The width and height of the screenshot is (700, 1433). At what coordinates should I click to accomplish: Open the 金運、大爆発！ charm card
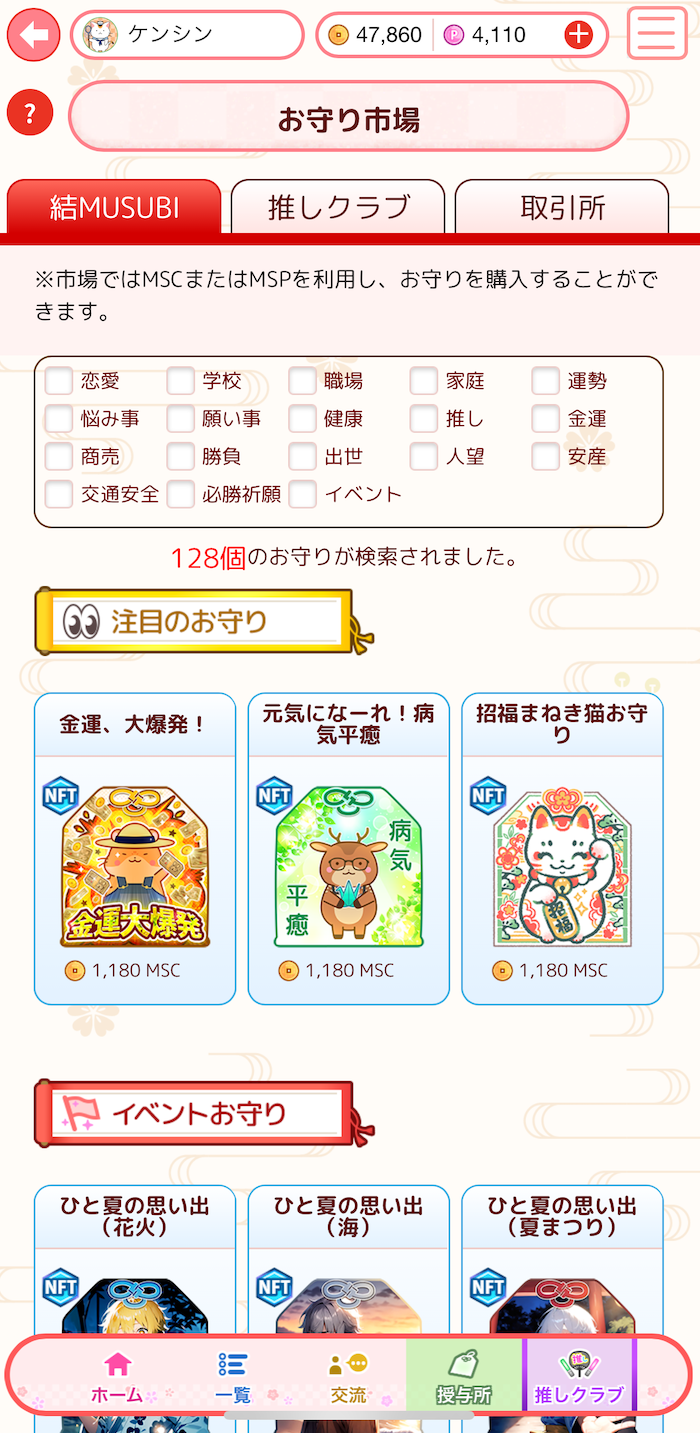click(x=135, y=850)
